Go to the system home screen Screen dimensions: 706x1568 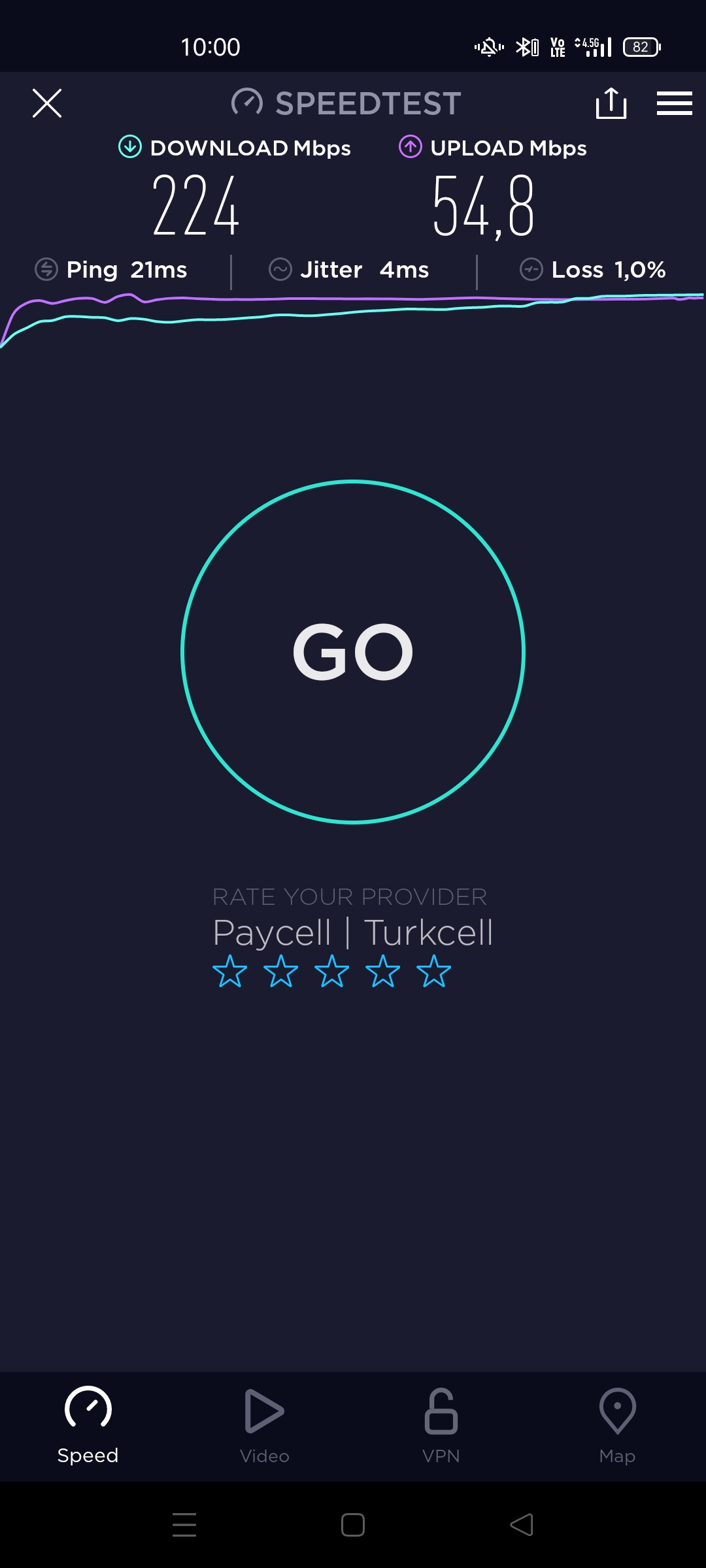pos(353,1525)
